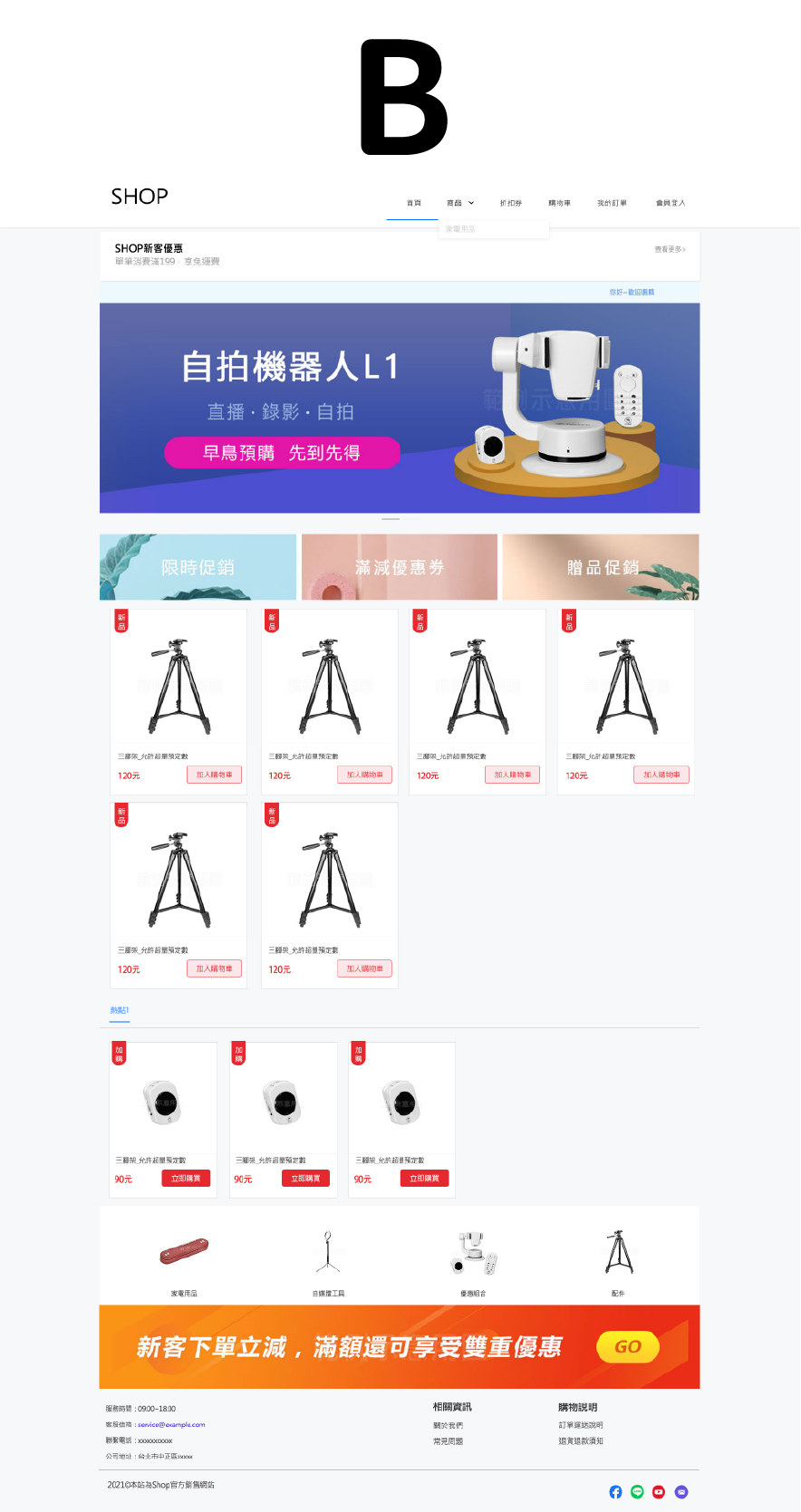Open the YouTube social icon

[659, 1492]
